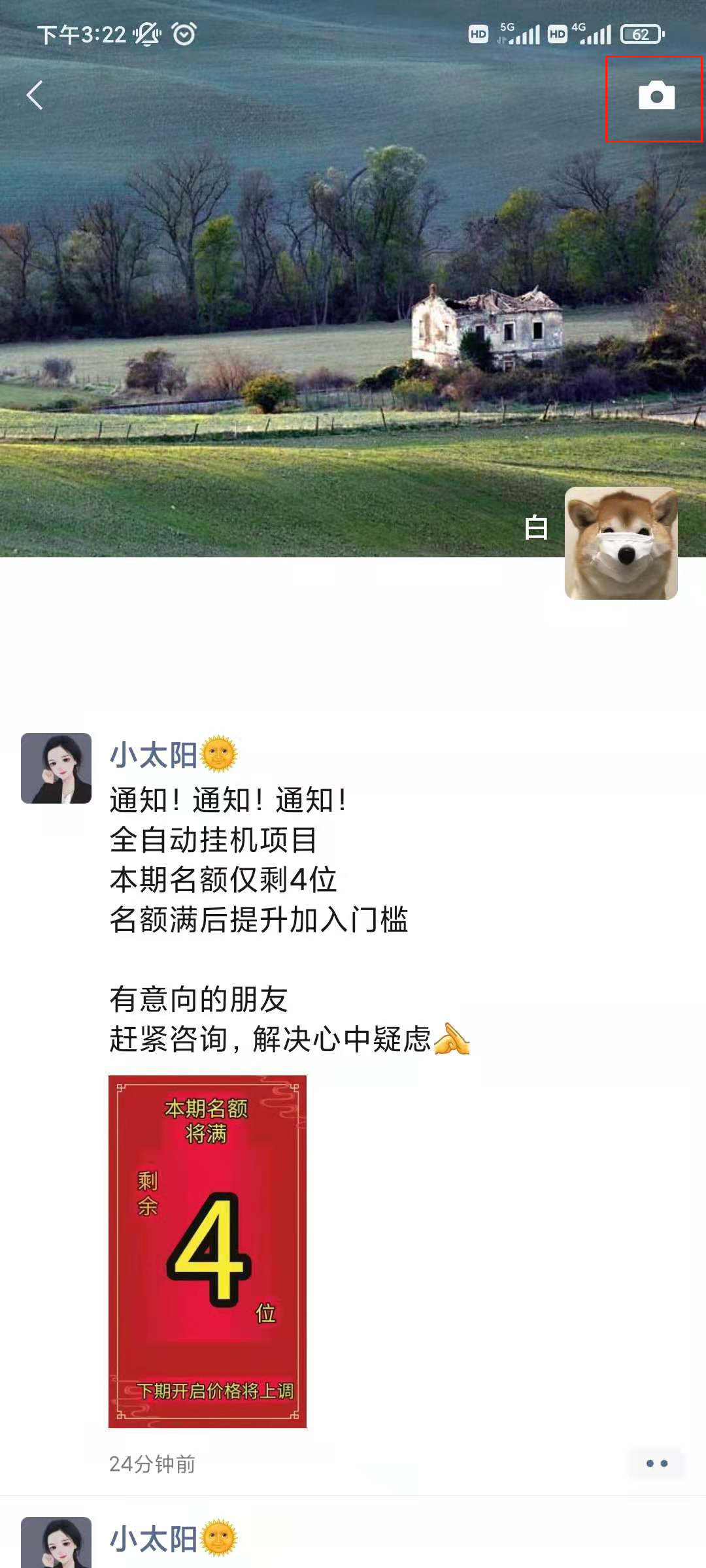Open my profile via Shiba dog avatar
706x1568 pixels.
coord(620,543)
